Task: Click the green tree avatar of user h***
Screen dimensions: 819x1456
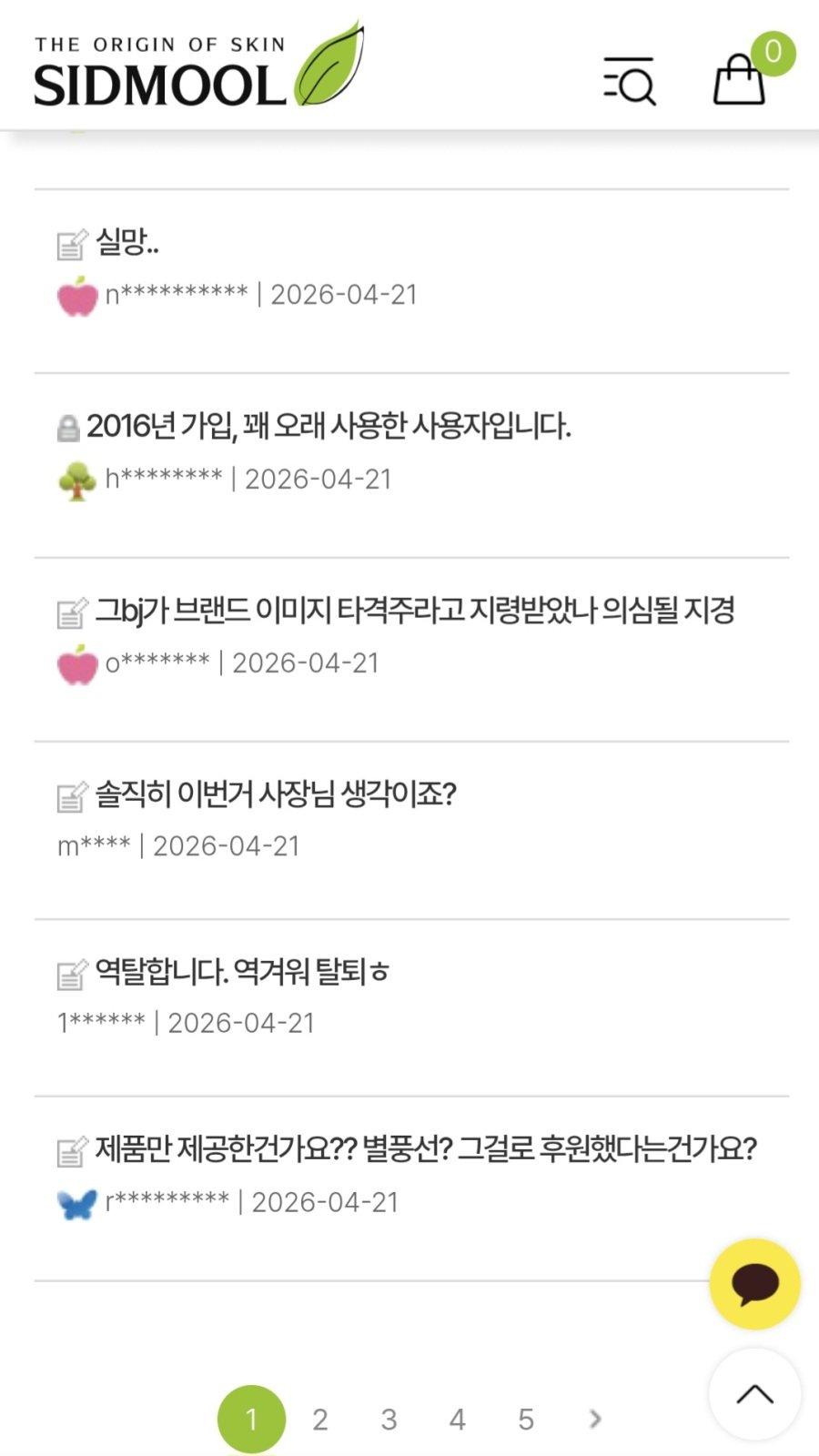Action: coord(77,479)
